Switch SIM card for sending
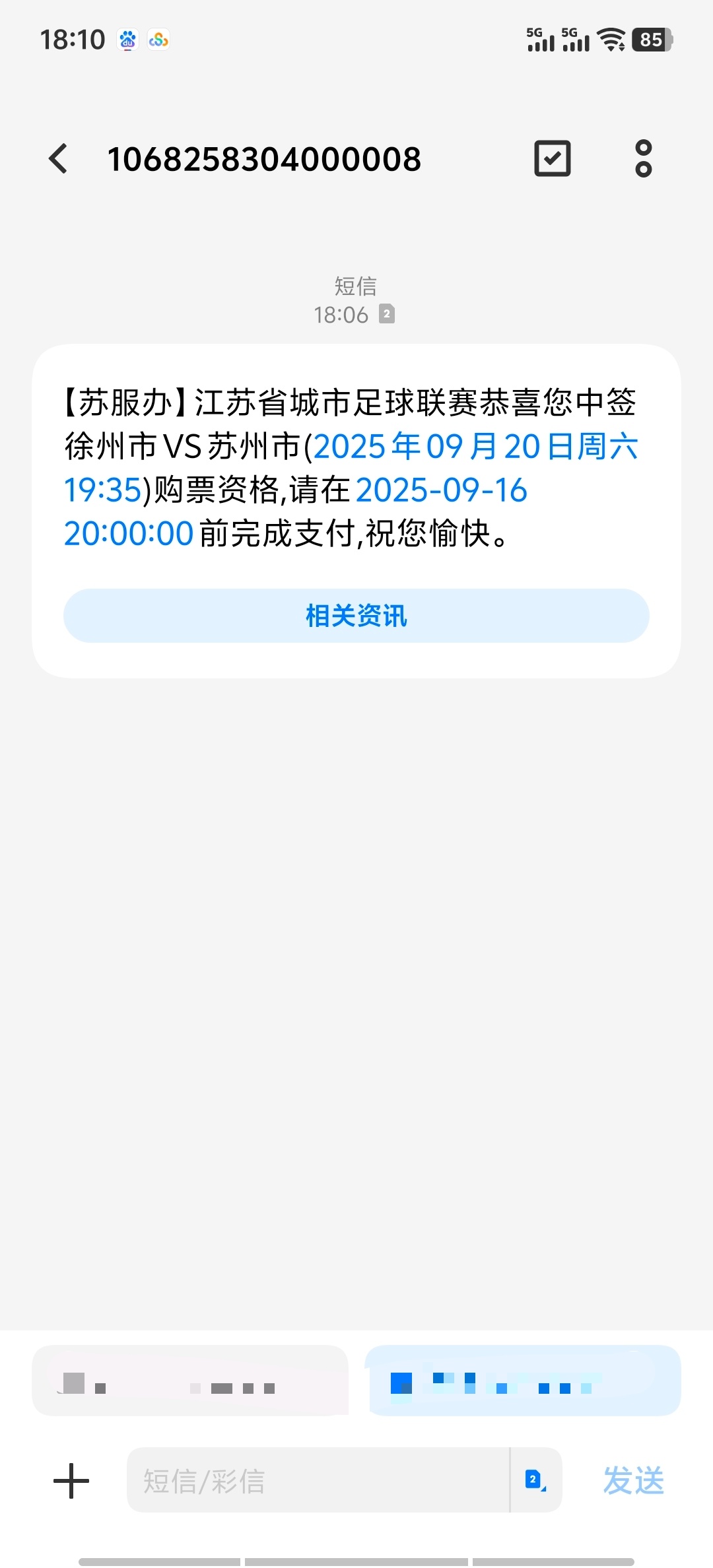 point(535,1480)
